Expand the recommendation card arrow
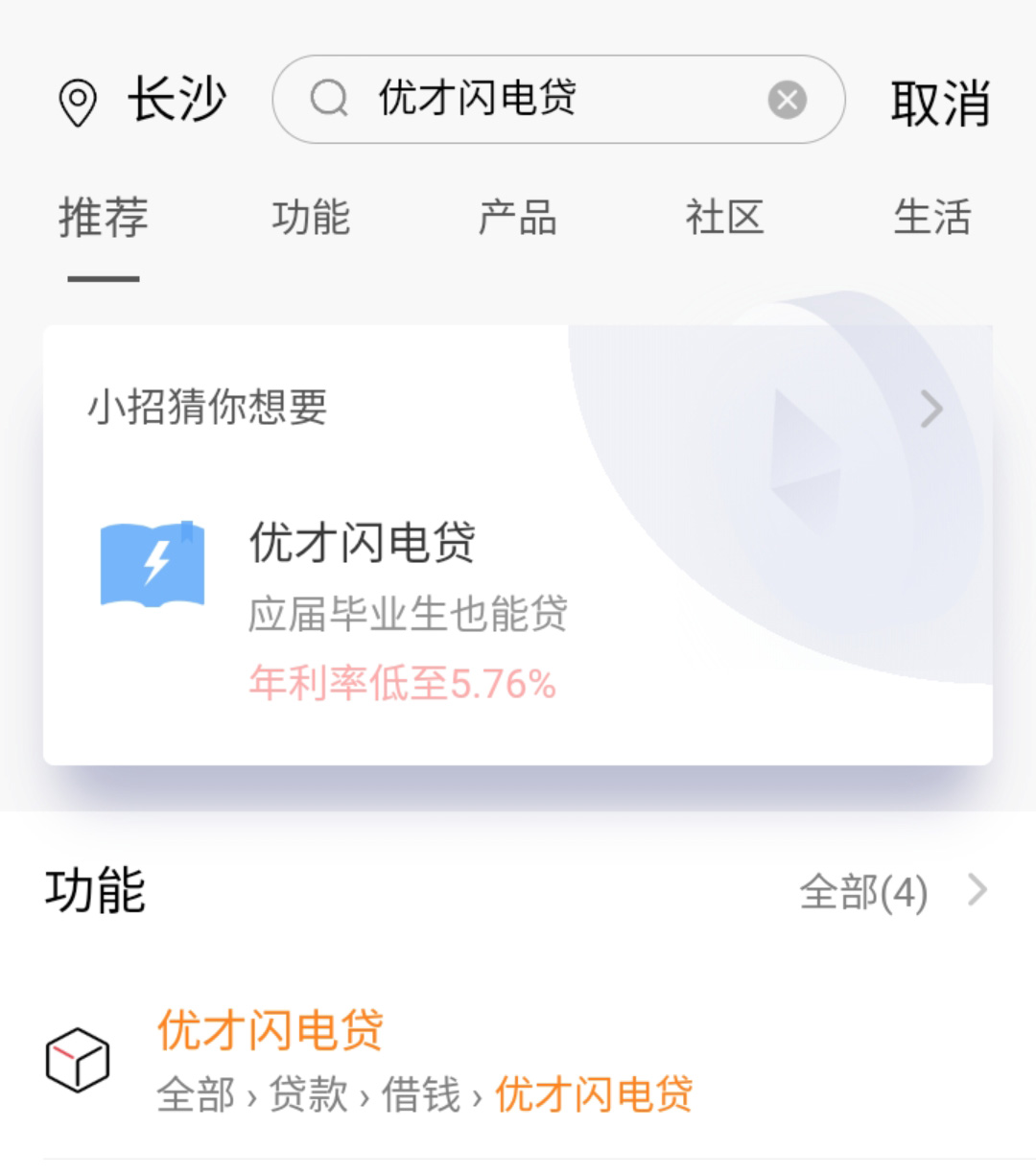1036x1174 pixels. point(929,410)
